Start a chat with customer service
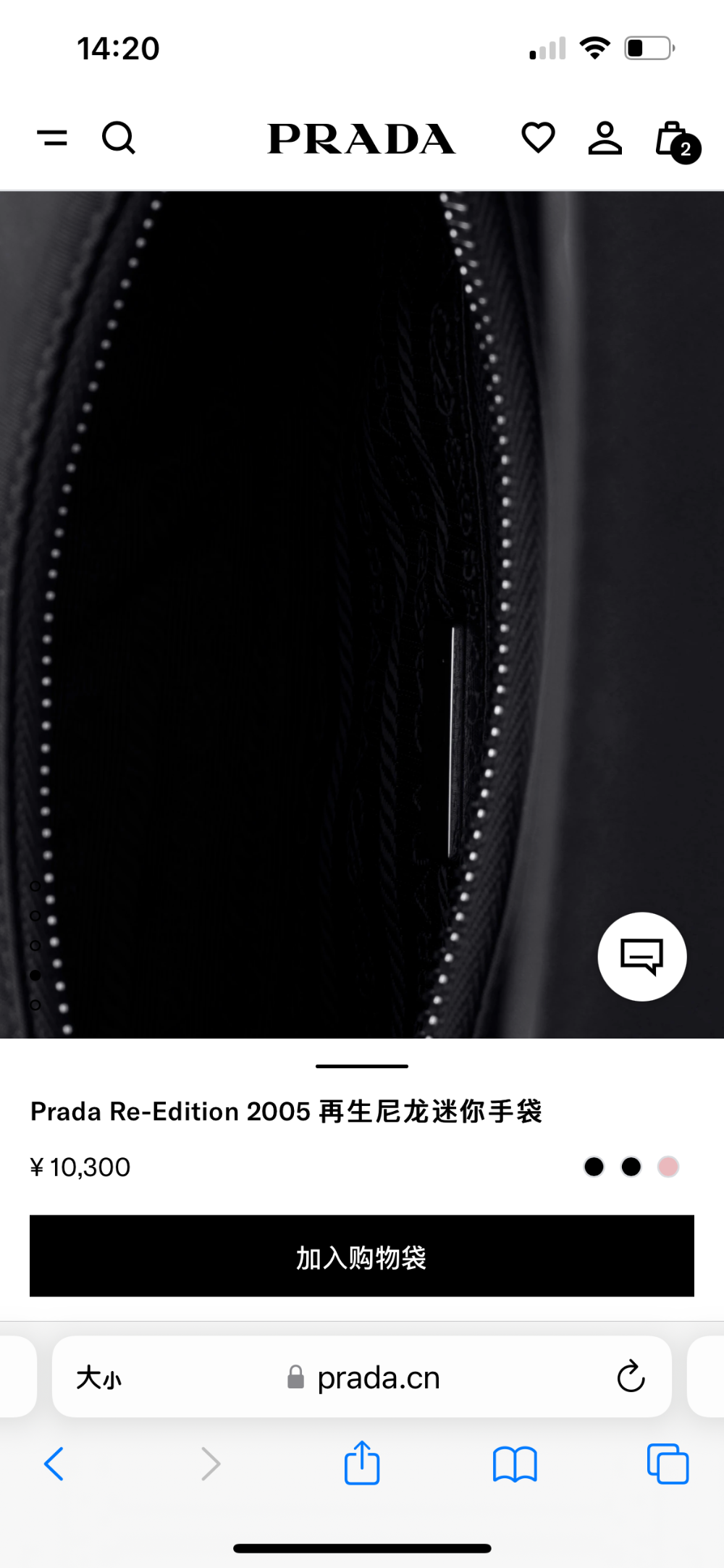Viewport: 724px width, 1568px height. [x=642, y=957]
